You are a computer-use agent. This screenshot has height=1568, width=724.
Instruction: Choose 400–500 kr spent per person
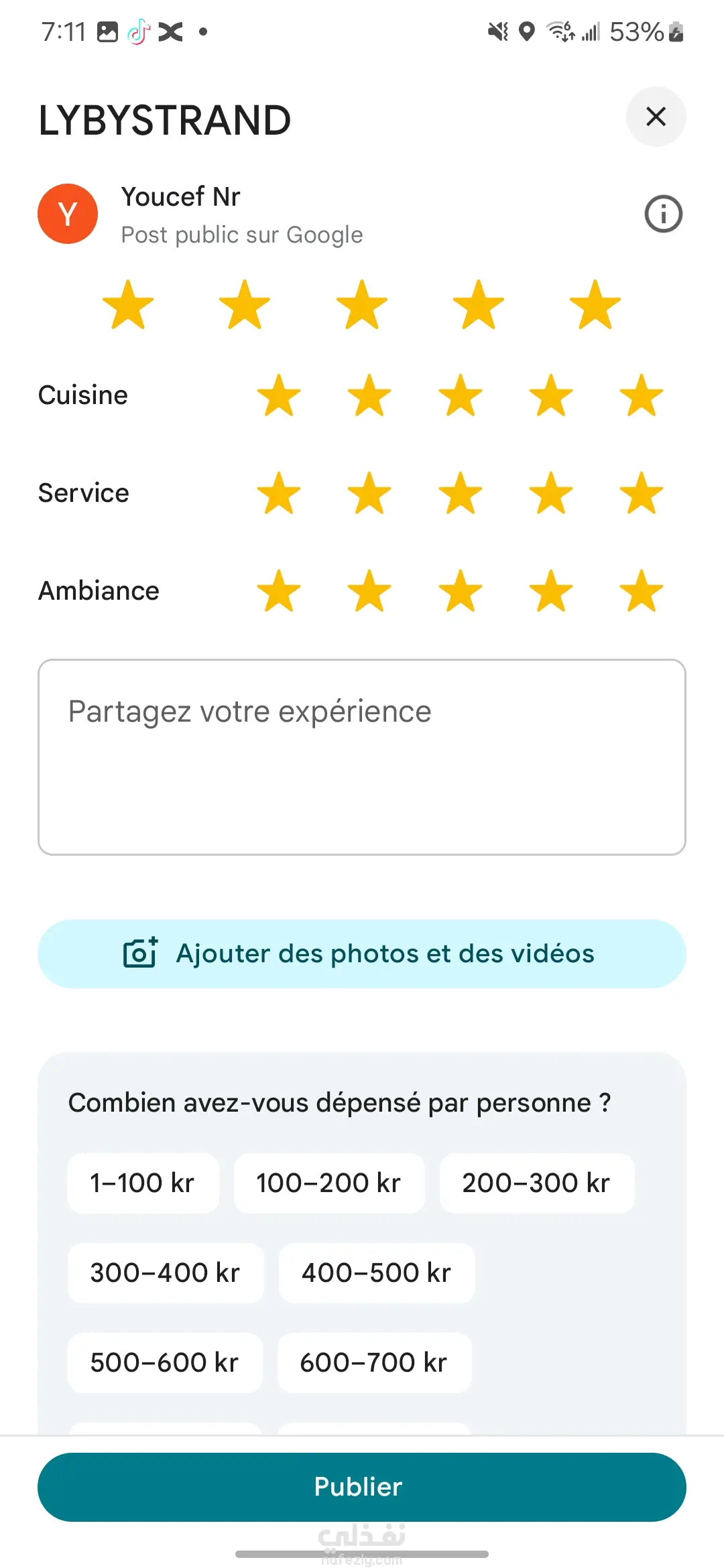[x=376, y=1272]
